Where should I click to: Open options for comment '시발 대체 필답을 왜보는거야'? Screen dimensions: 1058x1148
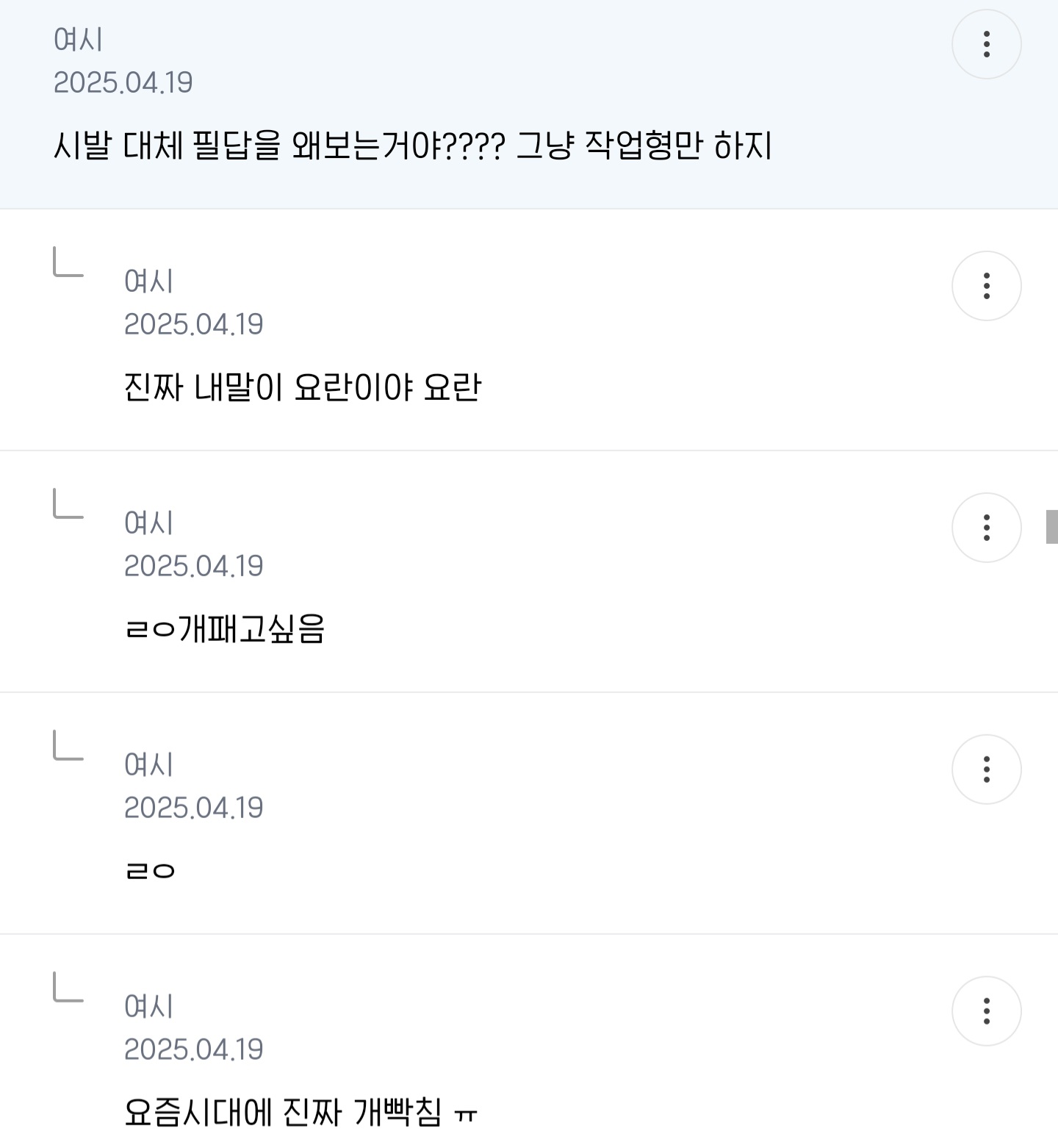tap(986, 44)
